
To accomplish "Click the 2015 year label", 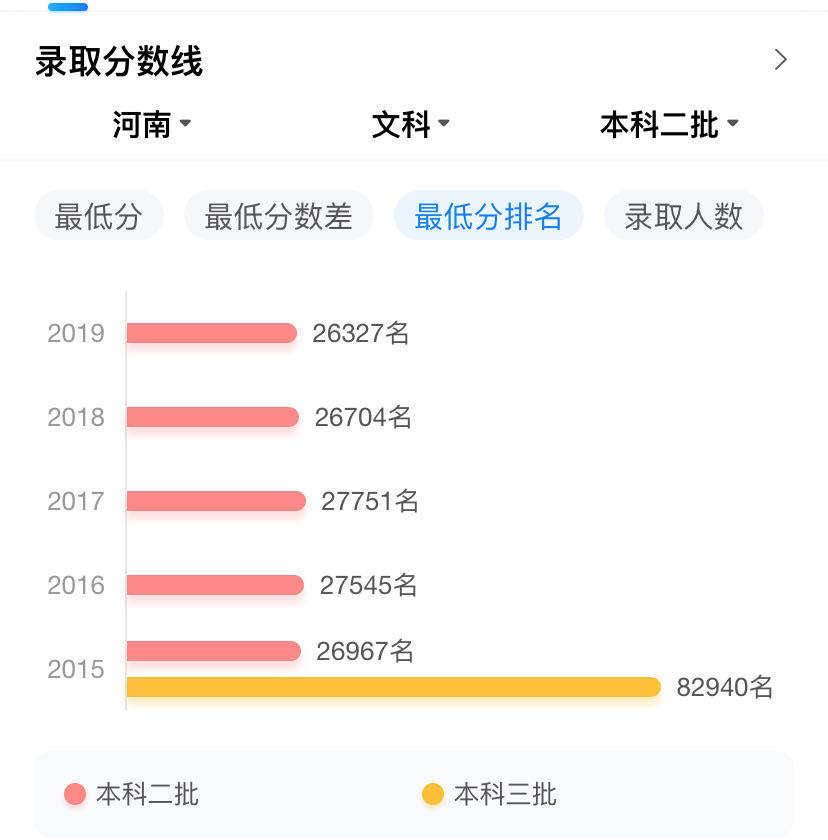I will coord(77,669).
